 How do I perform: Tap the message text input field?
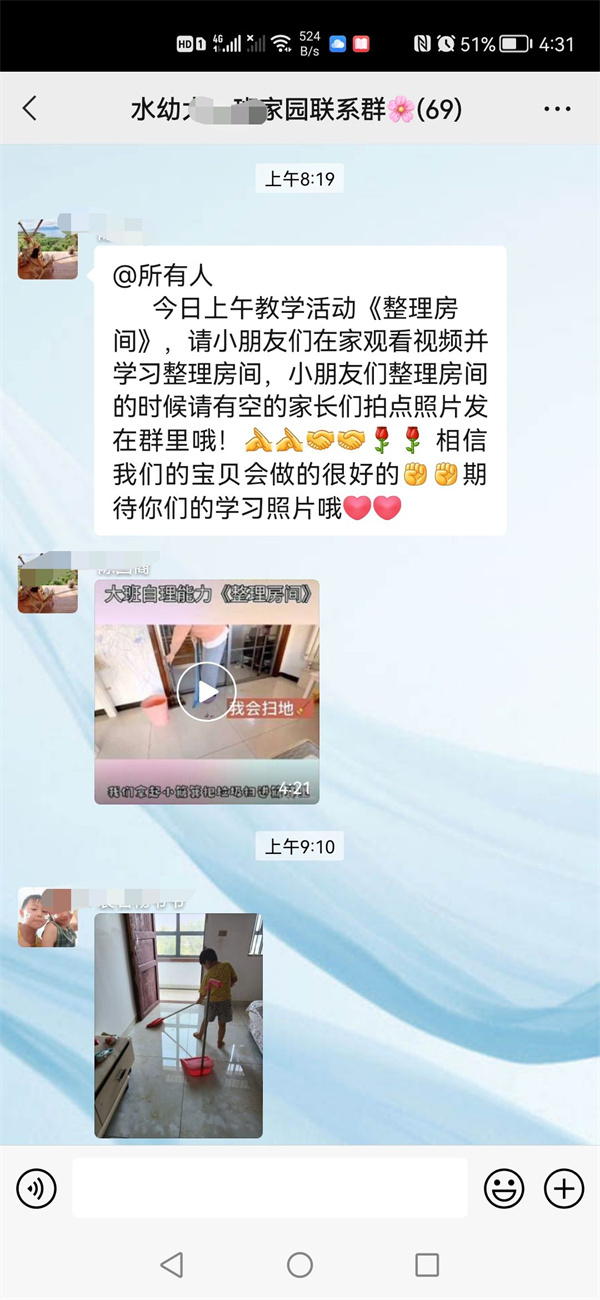pyautogui.click(x=270, y=1188)
